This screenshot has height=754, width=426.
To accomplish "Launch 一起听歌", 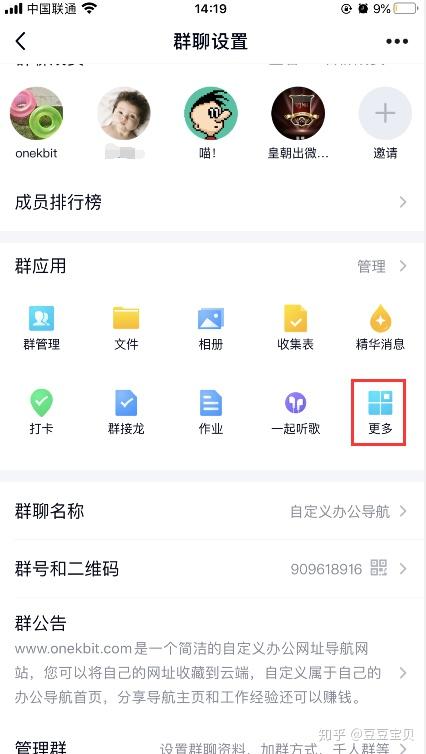I will point(295,412).
